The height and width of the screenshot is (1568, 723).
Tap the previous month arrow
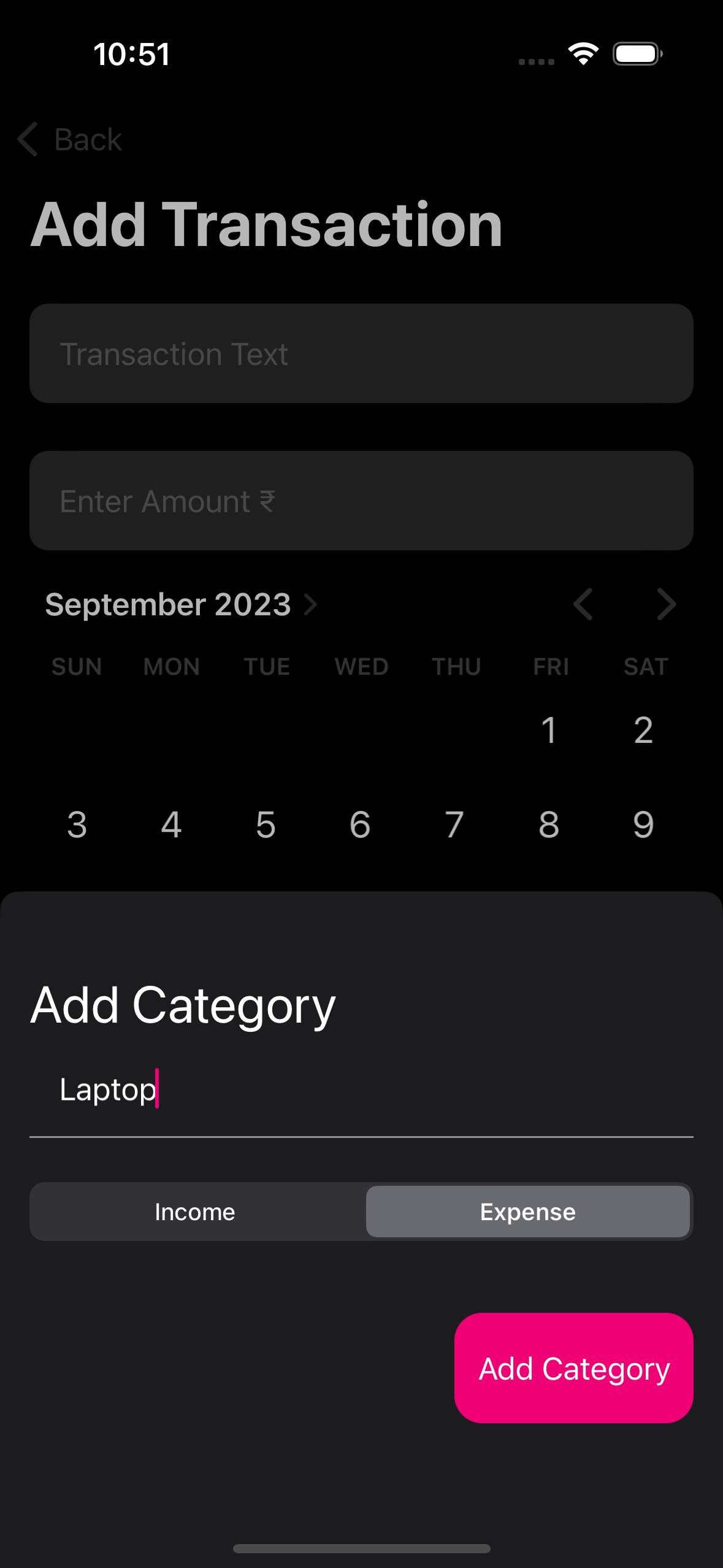coord(583,604)
